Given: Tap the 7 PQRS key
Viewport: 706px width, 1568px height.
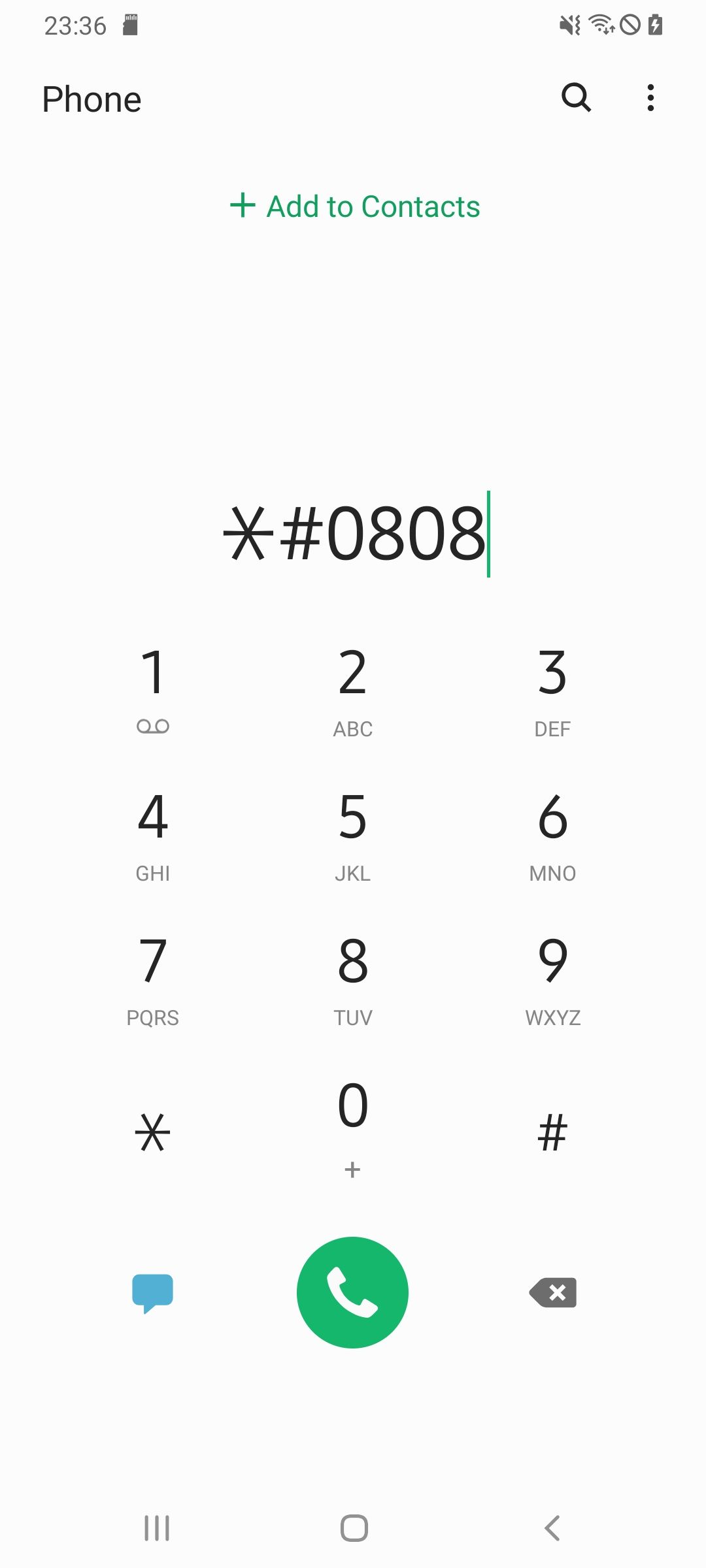Looking at the screenshot, I should click(x=153, y=979).
